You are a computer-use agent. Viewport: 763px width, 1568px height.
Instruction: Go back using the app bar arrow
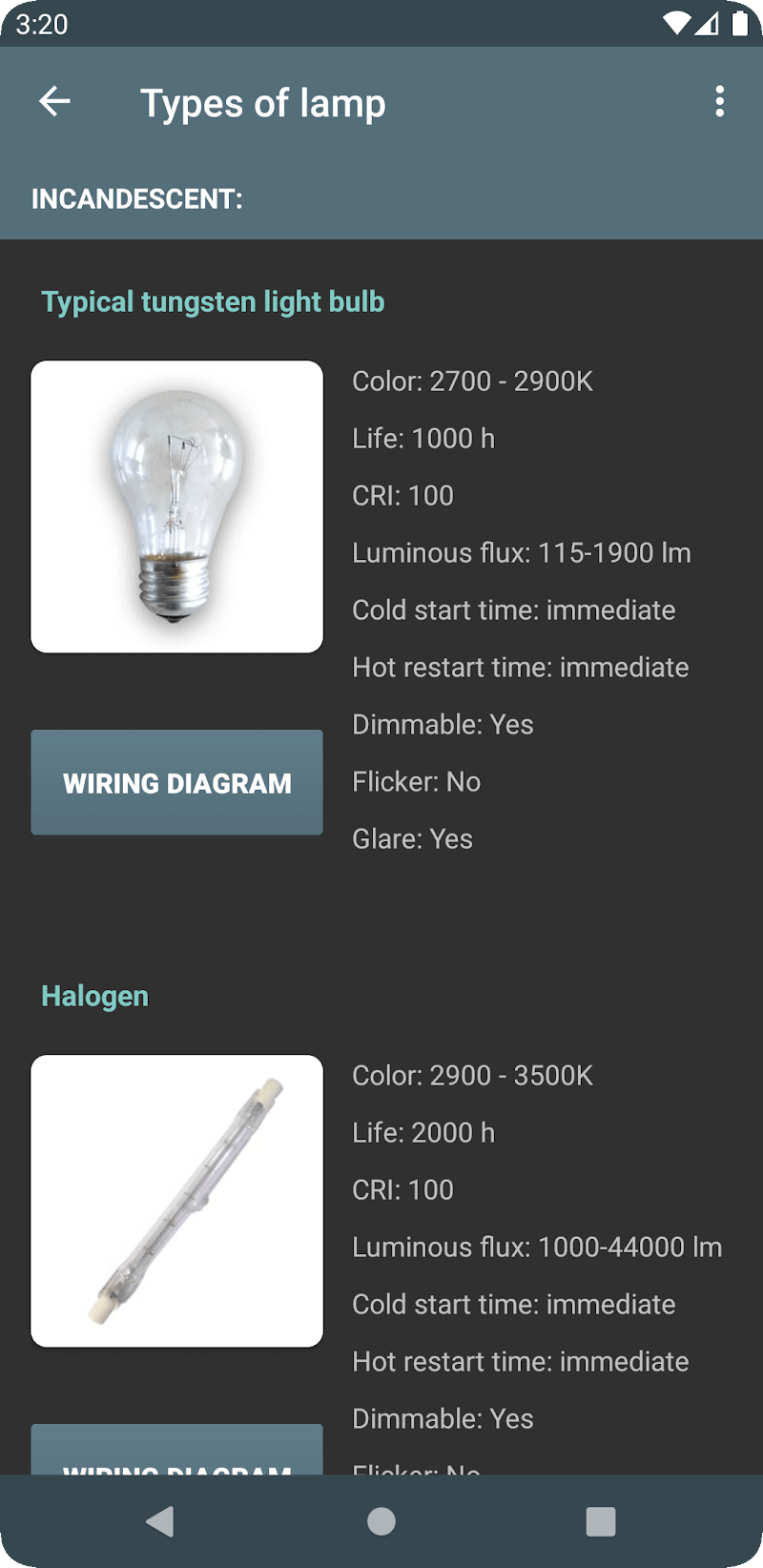click(54, 101)
